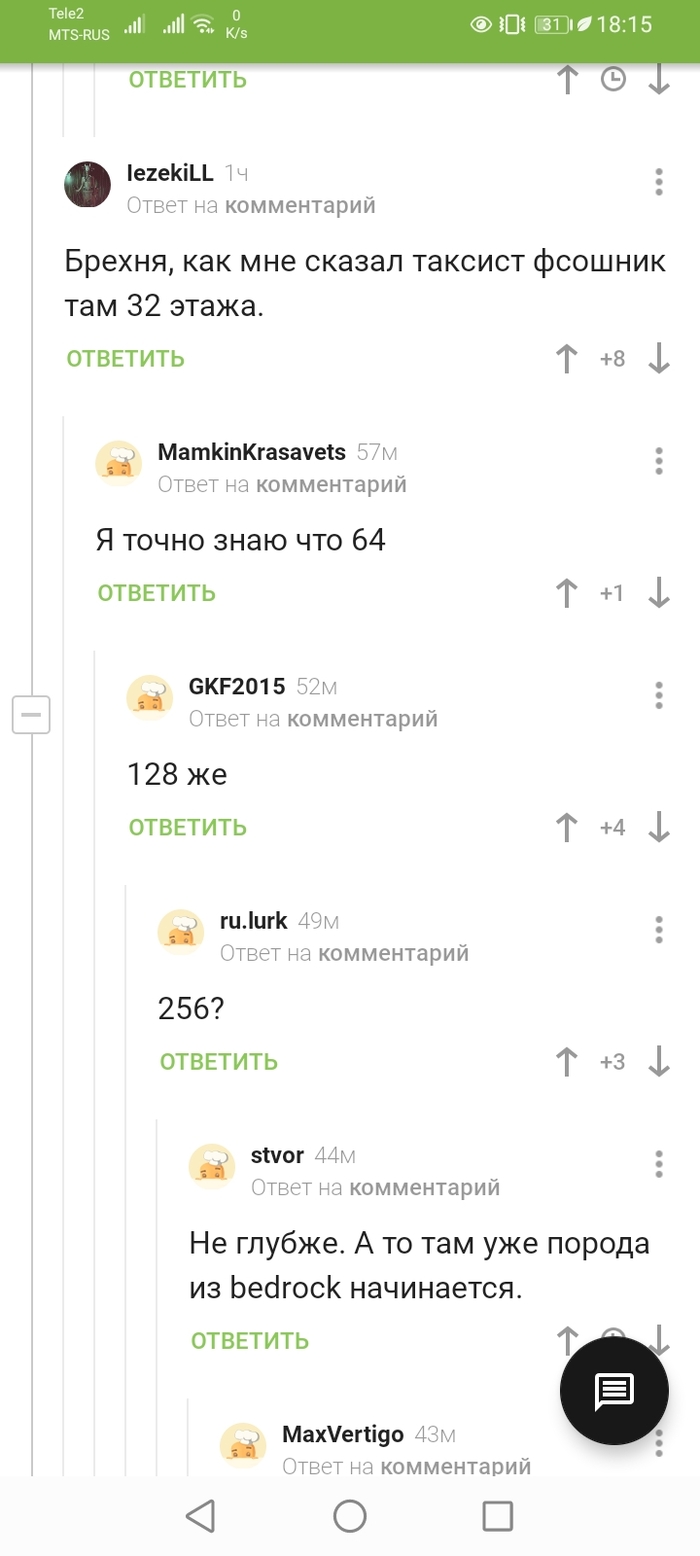The image size is (700, 1556).
Task: Upvote ru.lurk's comment
Action: 567,1061
